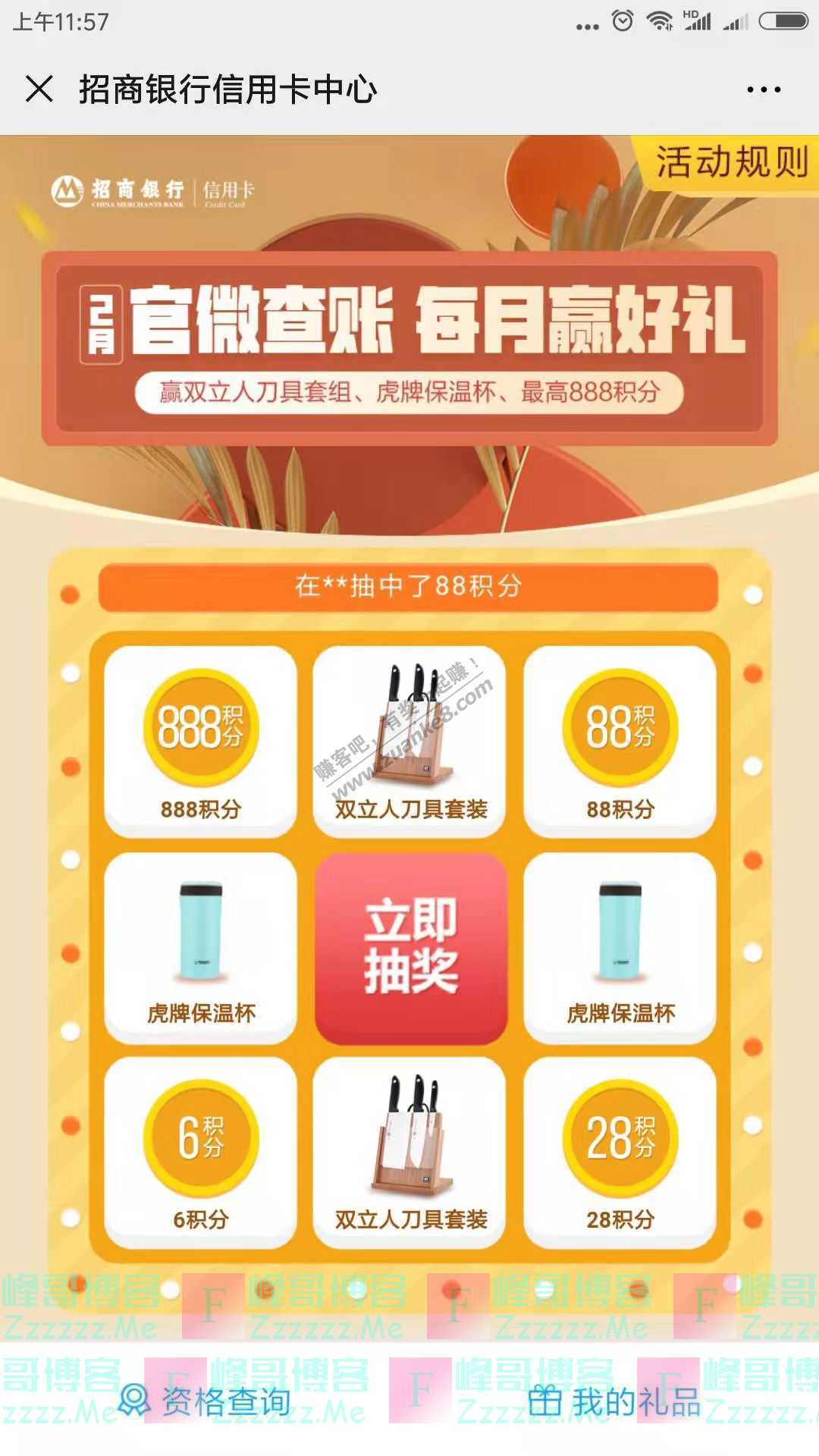Image resolution: width=819 pixels, height=1456 pixels.
Task: Select the 888积分 prize tile
Action: click(x=200, y=737)
